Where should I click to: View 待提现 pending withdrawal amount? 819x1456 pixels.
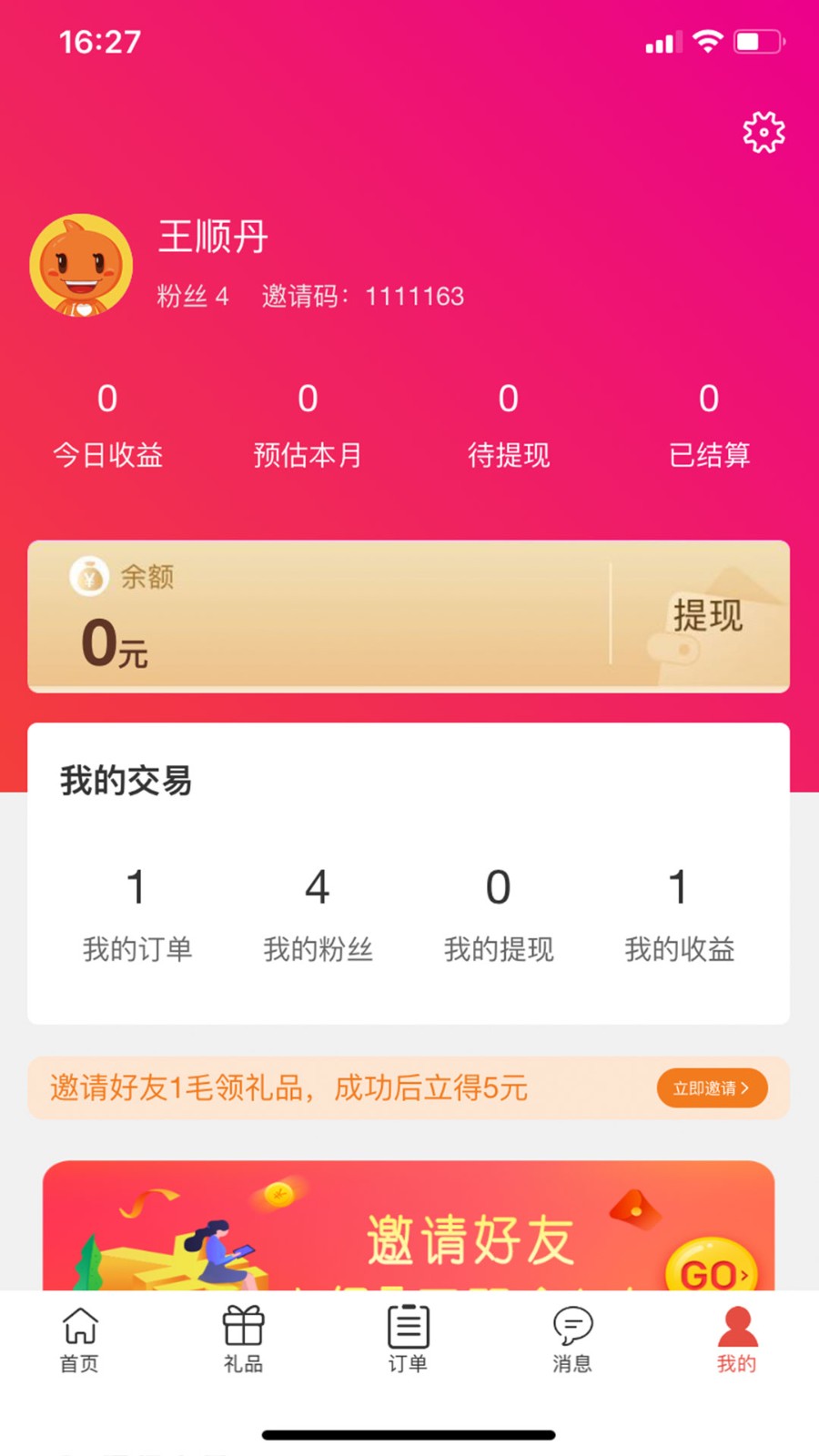click(x=508, y=425)
